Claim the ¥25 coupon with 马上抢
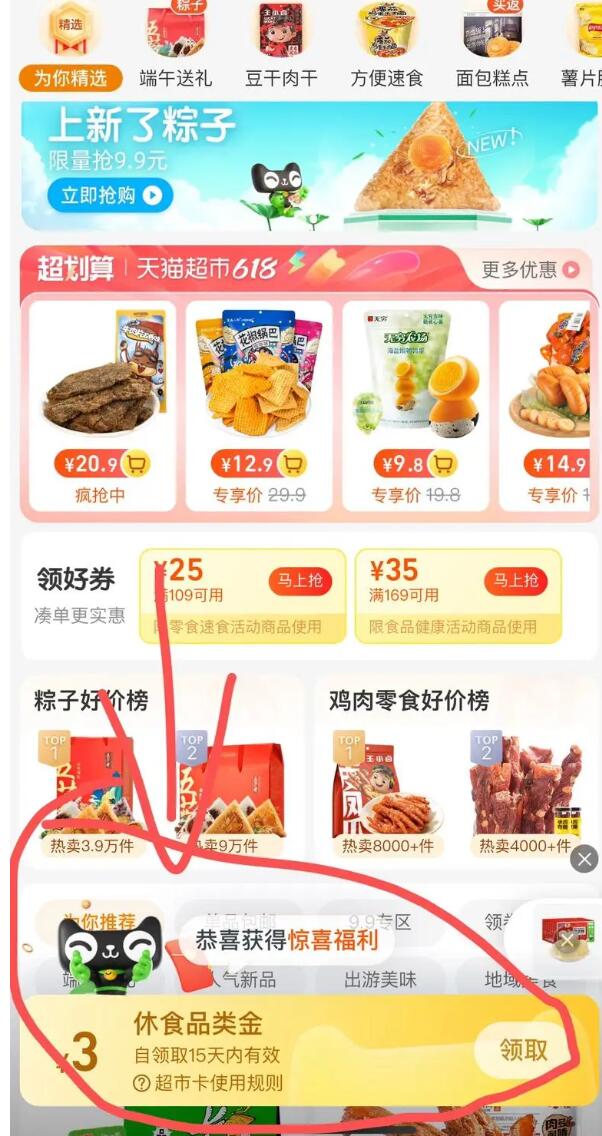 pos(300,581)
